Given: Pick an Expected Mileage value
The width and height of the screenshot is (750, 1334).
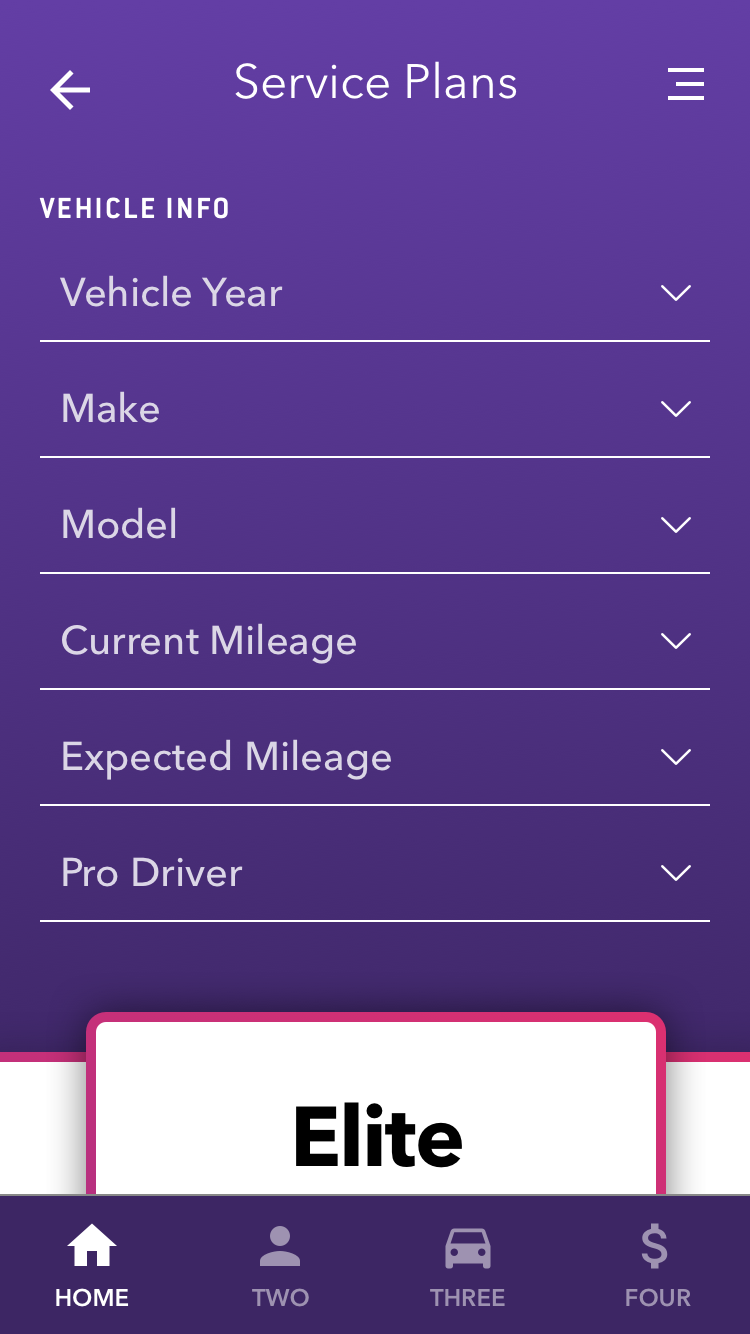Looking at the screenshot, I should 375,757.
